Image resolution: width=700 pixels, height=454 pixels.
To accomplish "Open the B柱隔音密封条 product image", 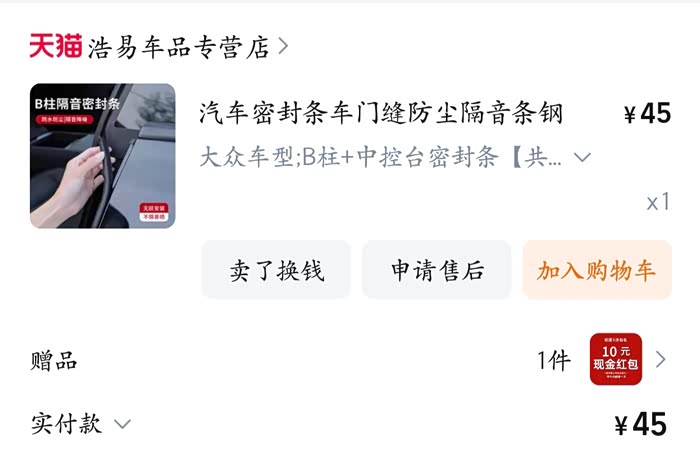I will point(103,156).
